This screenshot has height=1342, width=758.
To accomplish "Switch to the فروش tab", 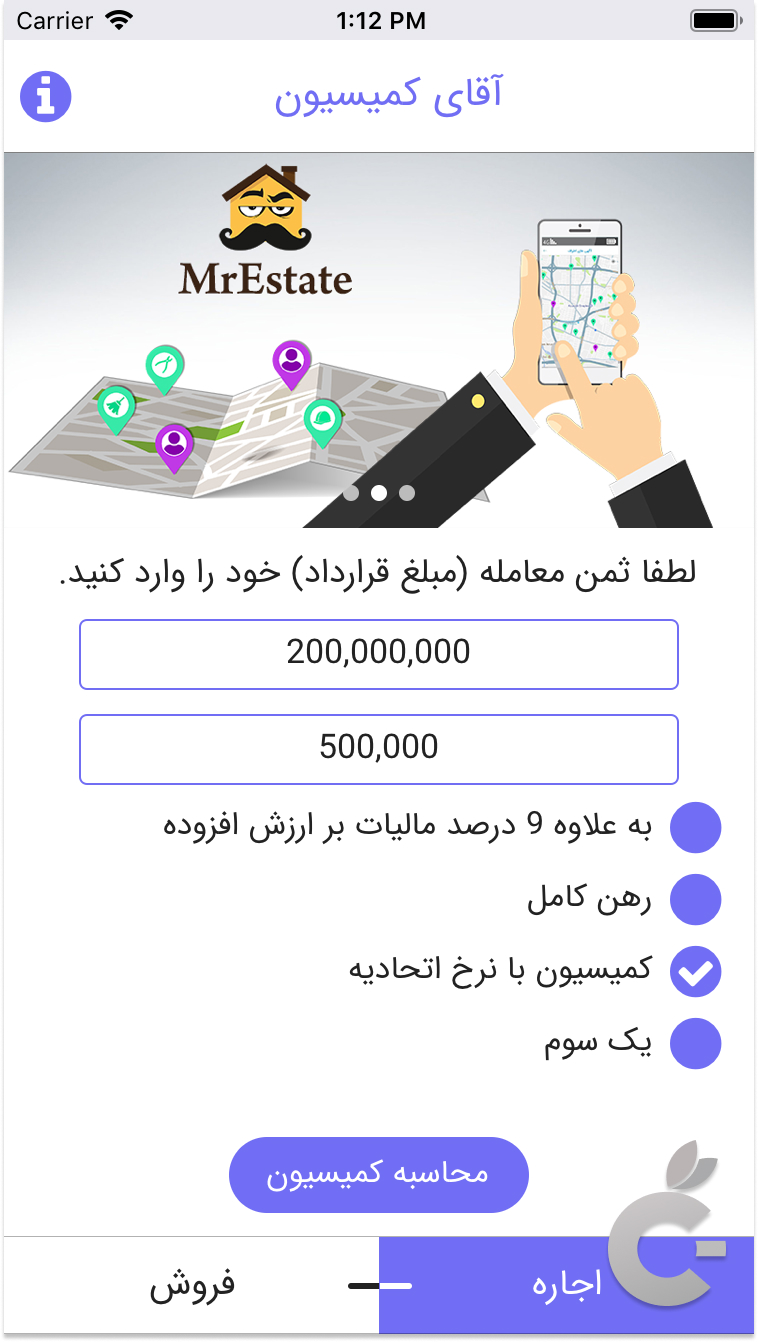I will click(x=192, y=1285).
